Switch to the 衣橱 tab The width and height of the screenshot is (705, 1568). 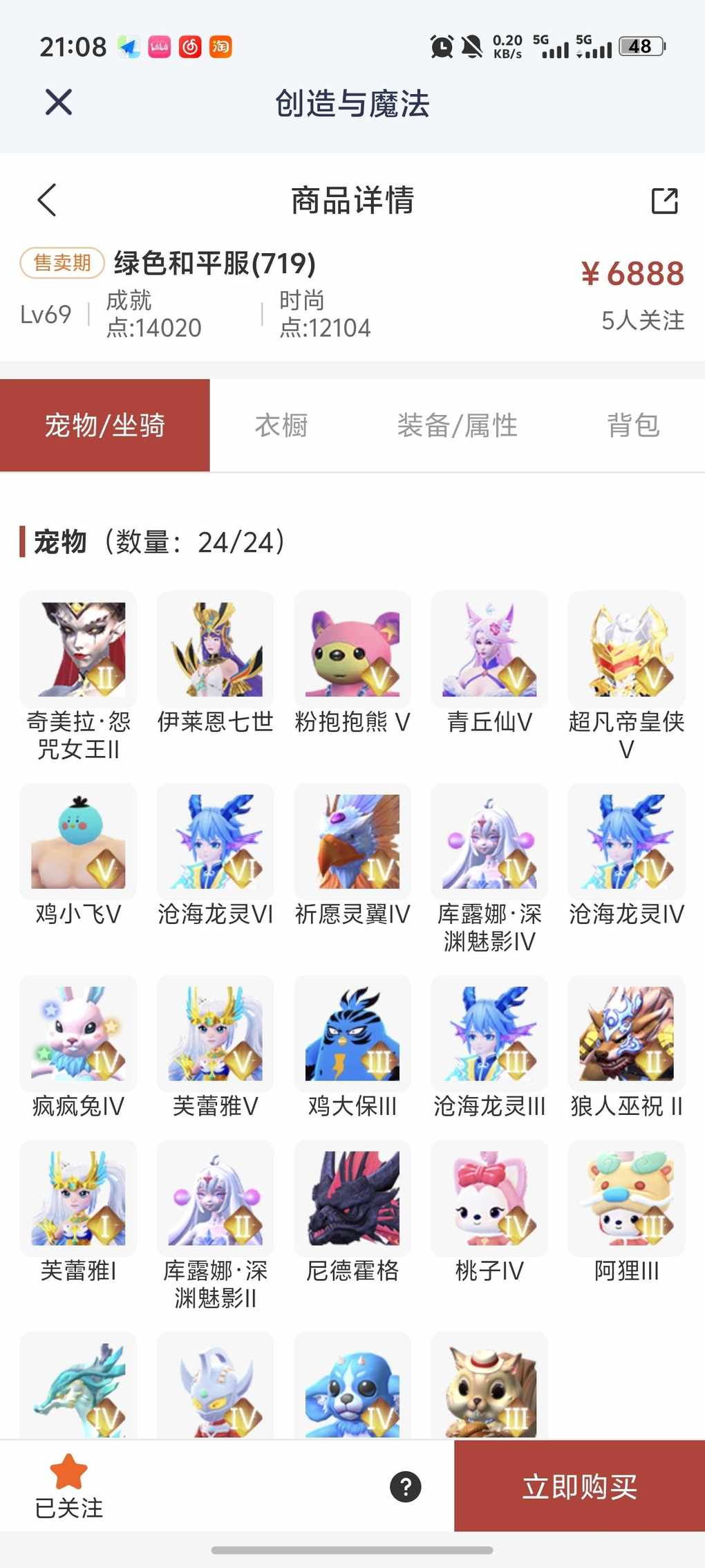tap(281, 425)
